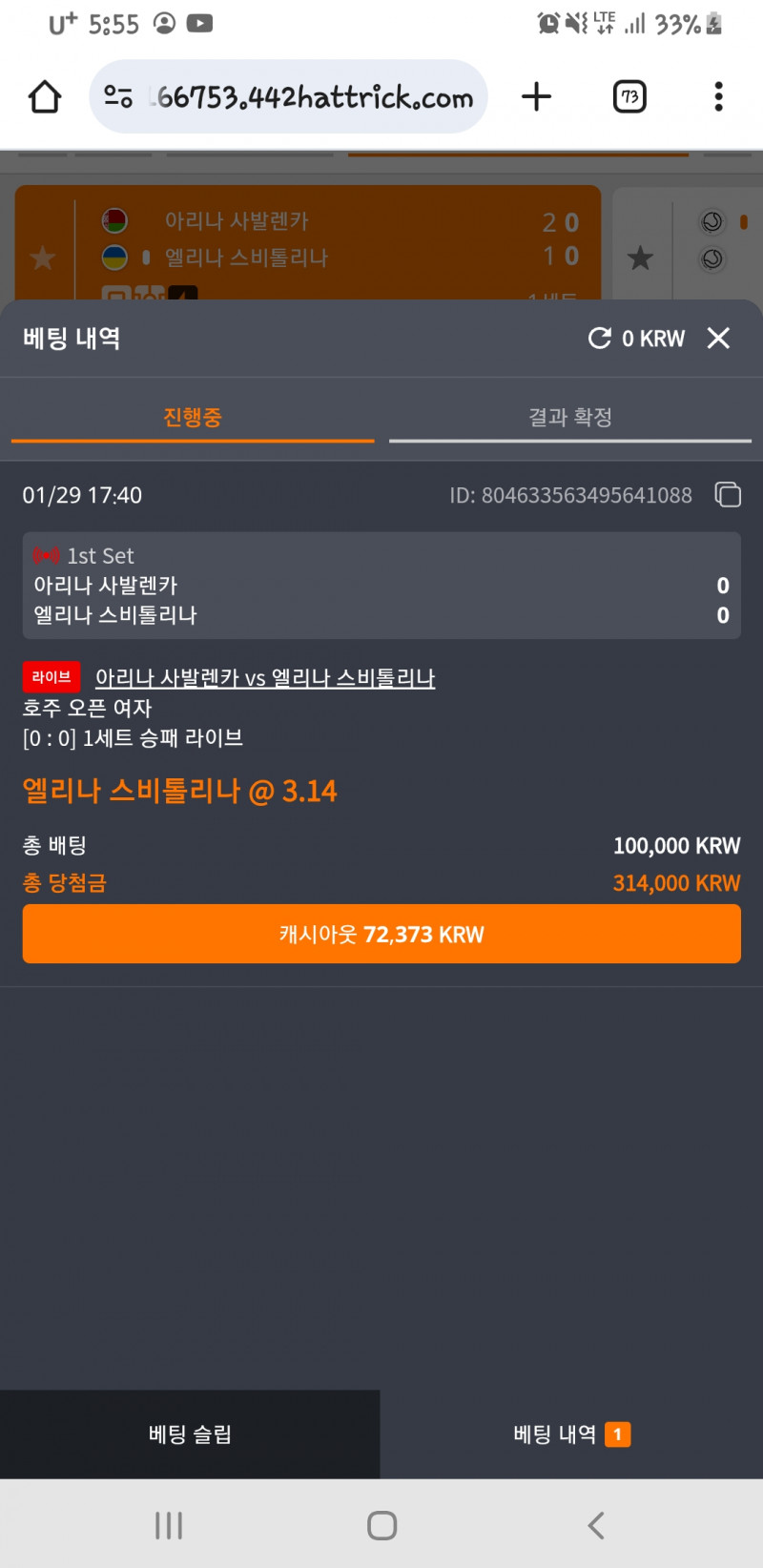Open the recent apps view
Screen dimensions: 763x1568
(x=169, y=1525)
